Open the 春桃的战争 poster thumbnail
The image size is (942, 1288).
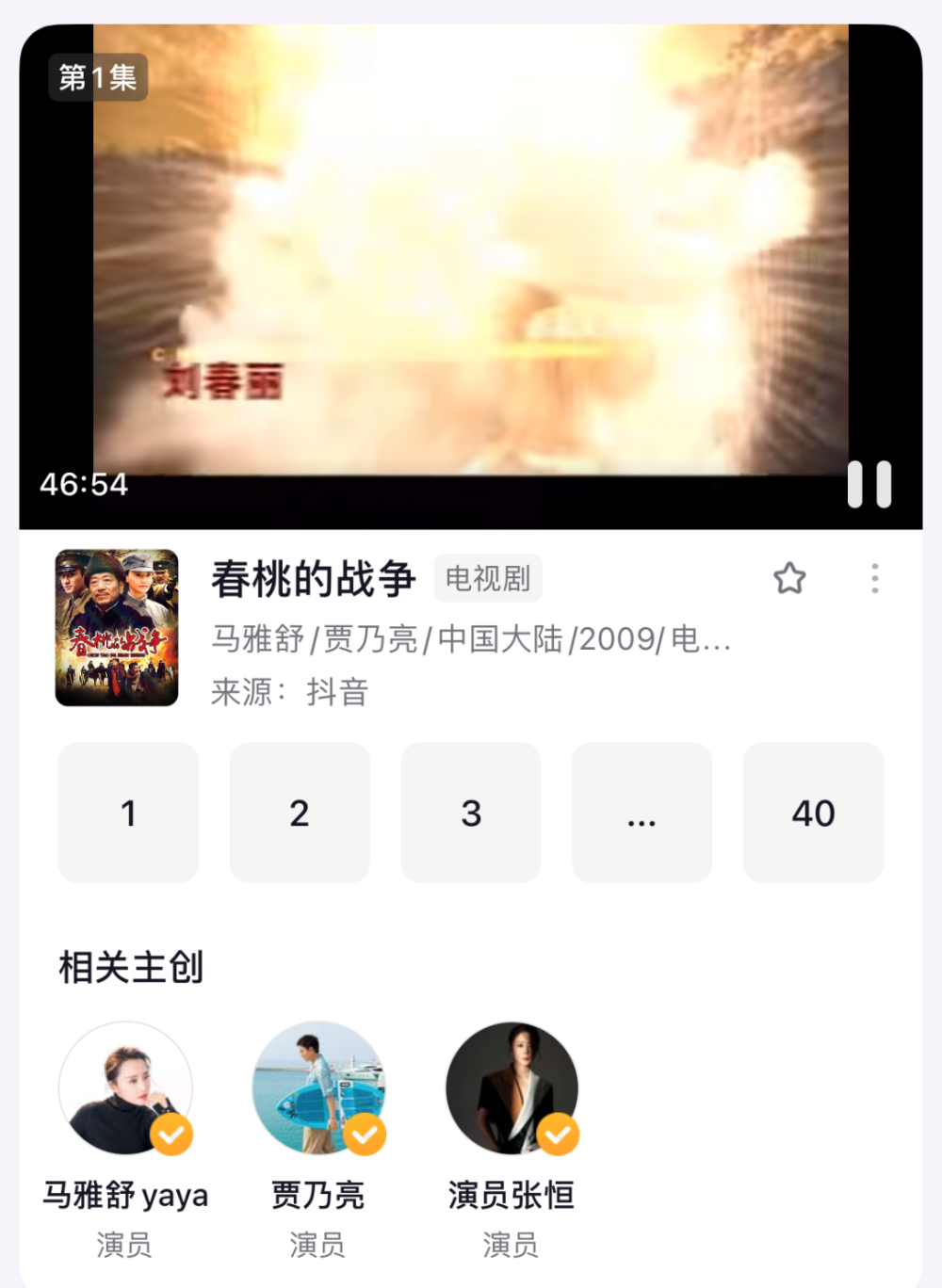pos(117,627)
